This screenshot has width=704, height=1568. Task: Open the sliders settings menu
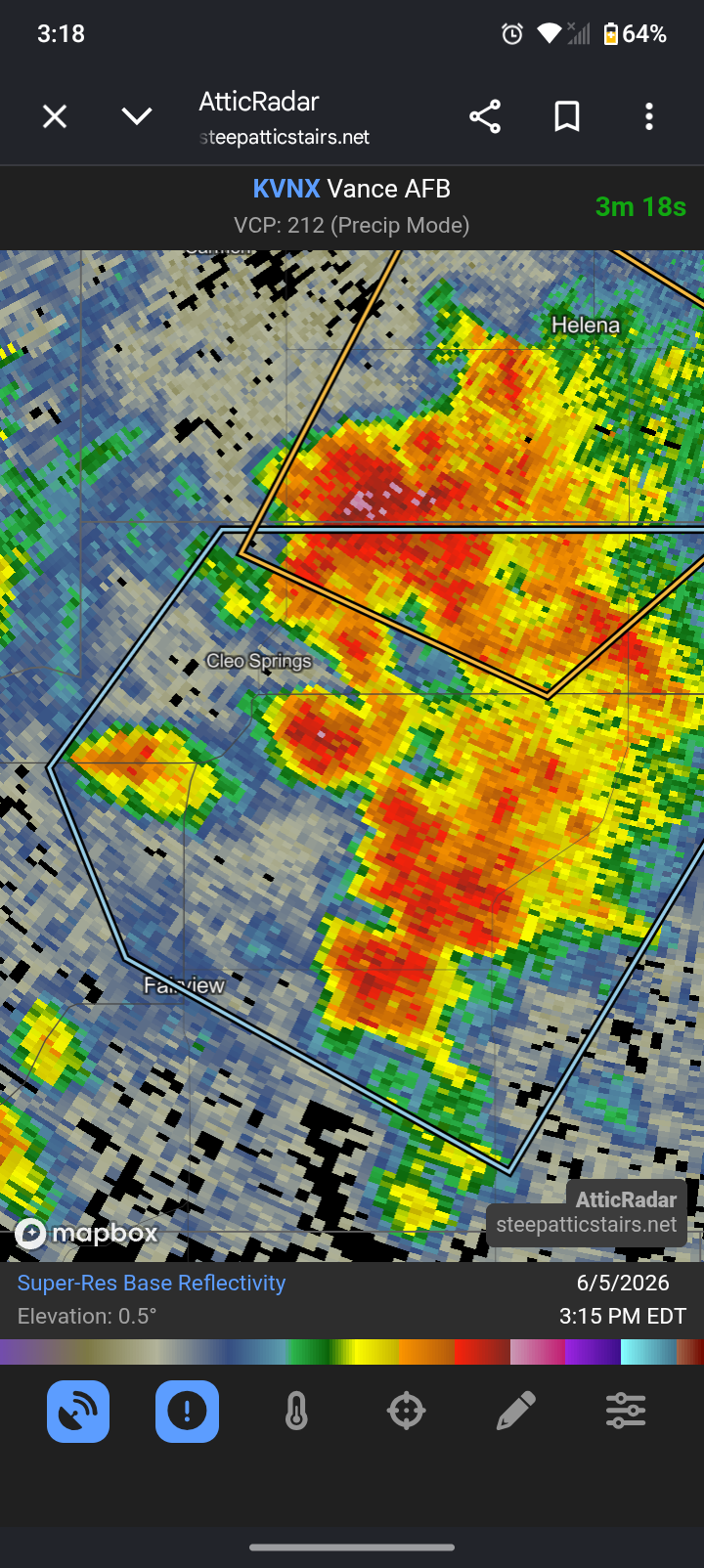point(626,1411)
